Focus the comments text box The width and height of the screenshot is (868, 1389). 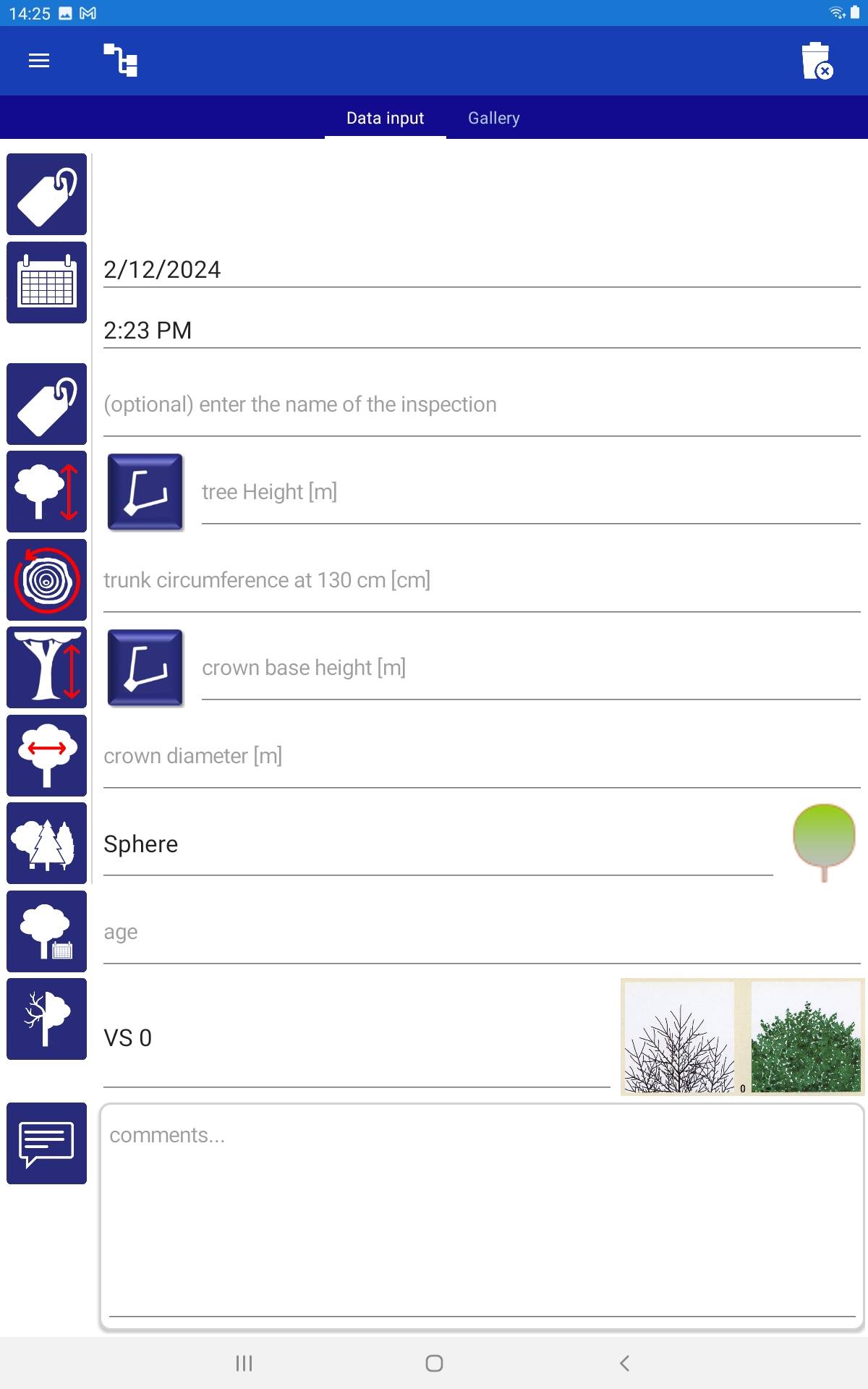pyautogui.click(x=482, y=1217)
